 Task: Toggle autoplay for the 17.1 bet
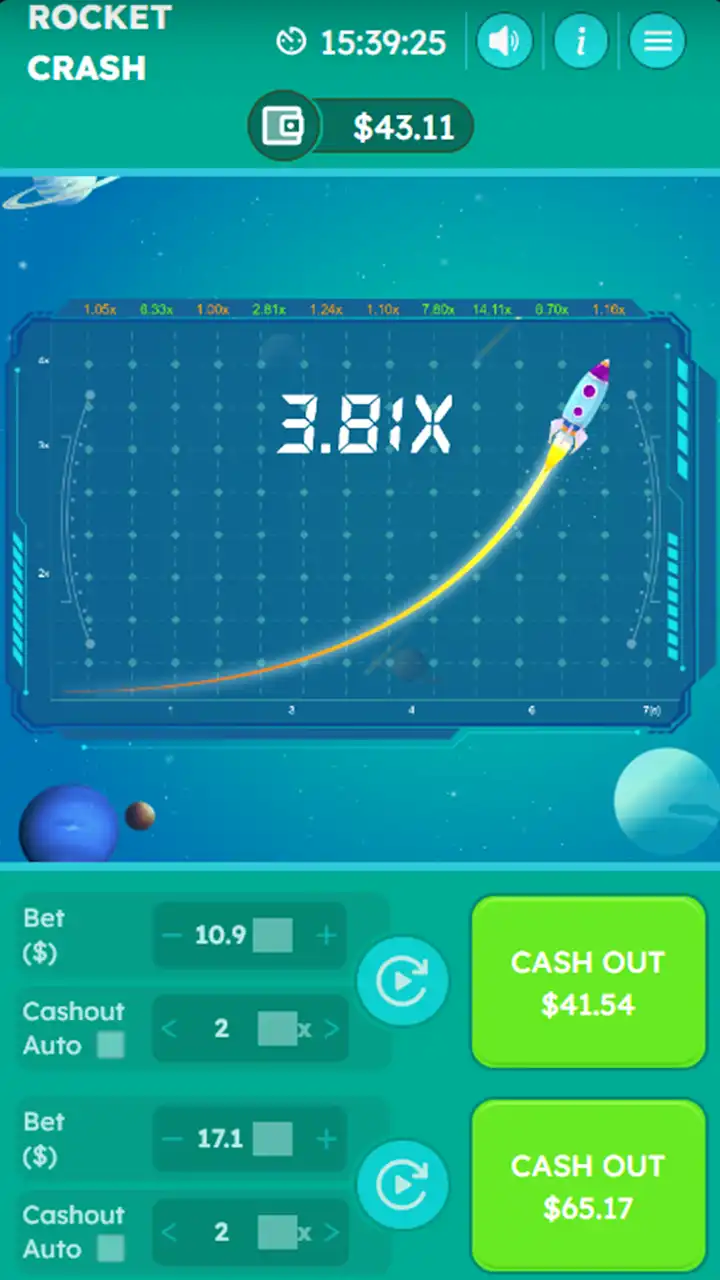pyautogui.click(x=402, y=1186)
